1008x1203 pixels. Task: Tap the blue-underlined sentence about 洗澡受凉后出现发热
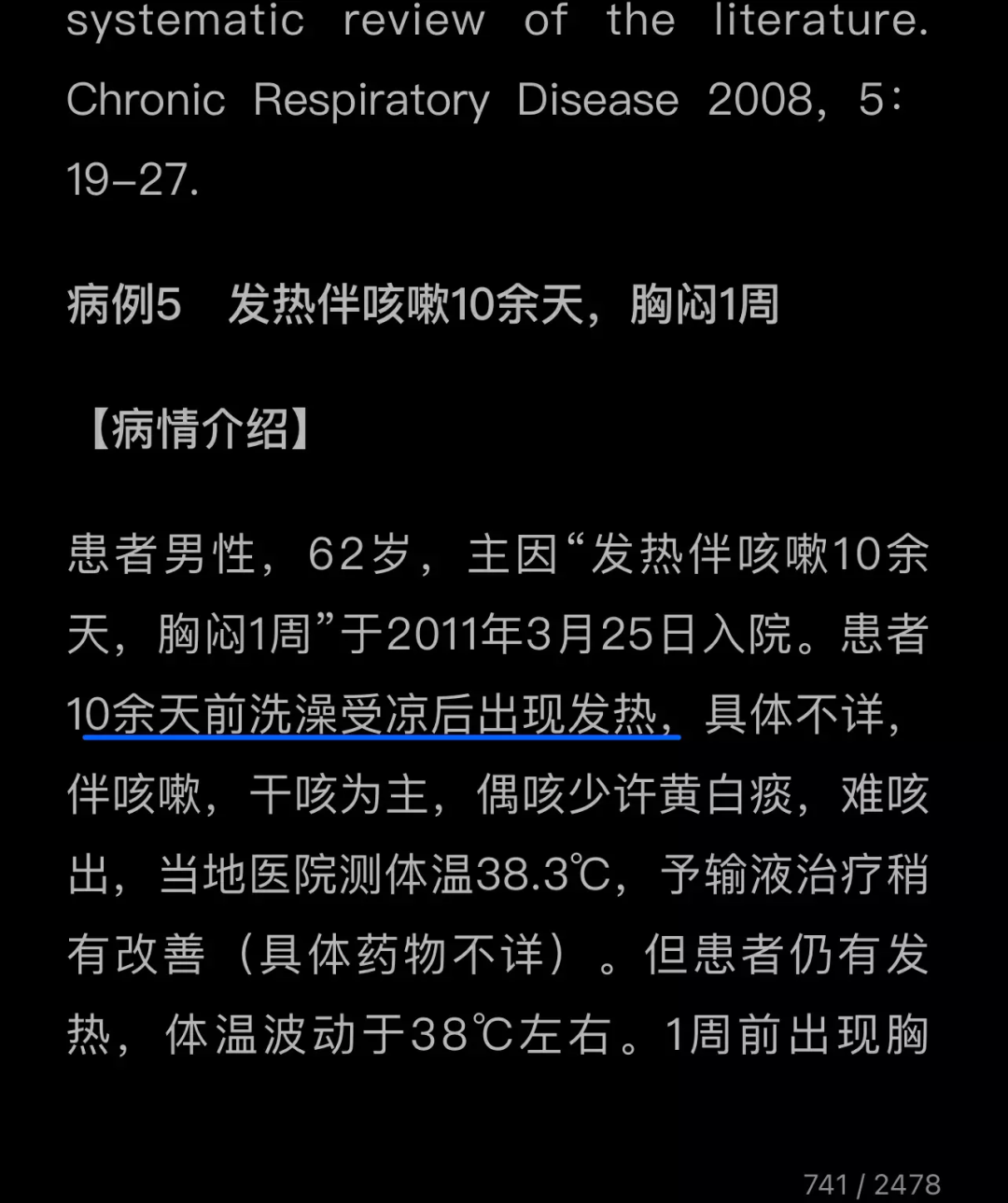click(x=373, y=715)
